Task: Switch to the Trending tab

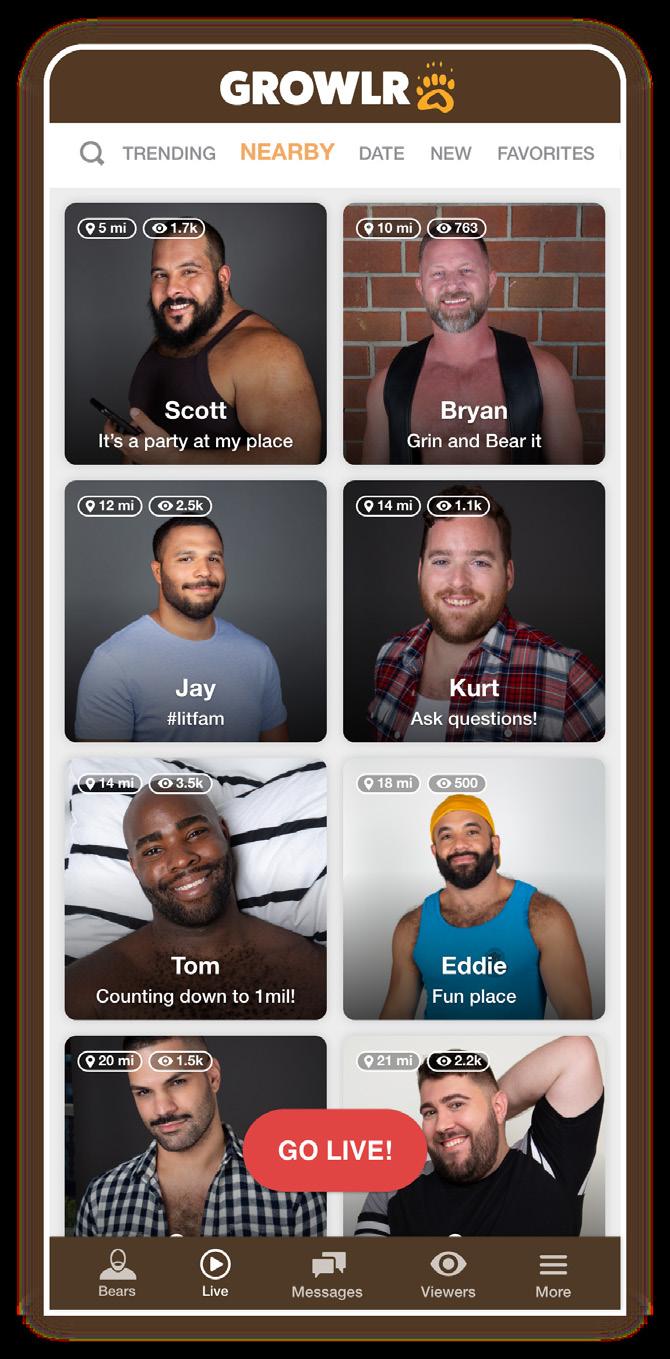Action: tap(169, 153)
